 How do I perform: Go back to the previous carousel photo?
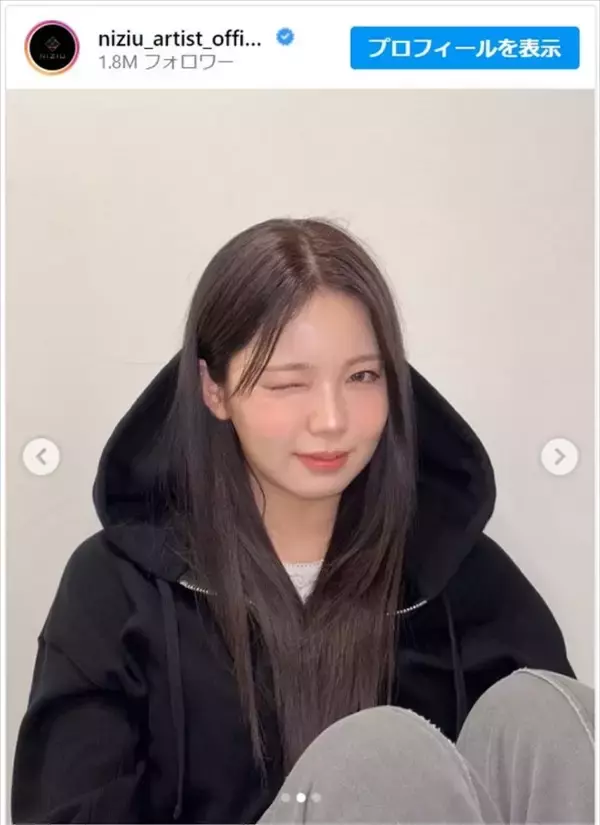tap(41, 457)
